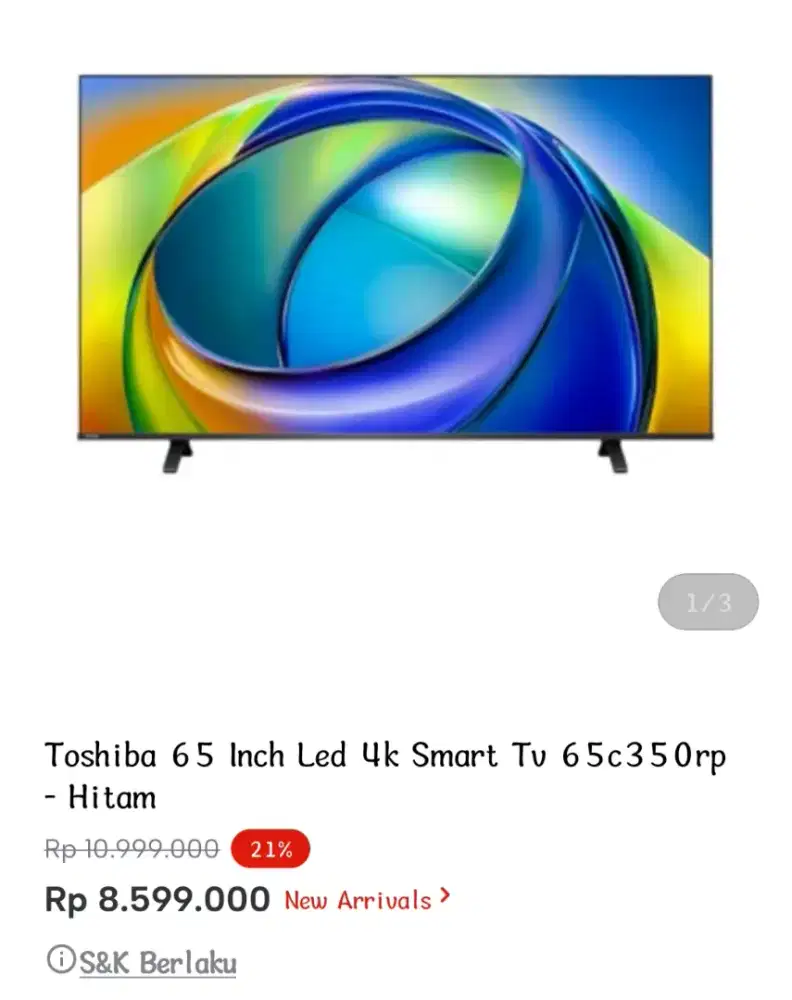Click the circled info icon beside S&K Berlaku
The width and height of the screenshot is (792, 1000).
click(x=63, y=961)
